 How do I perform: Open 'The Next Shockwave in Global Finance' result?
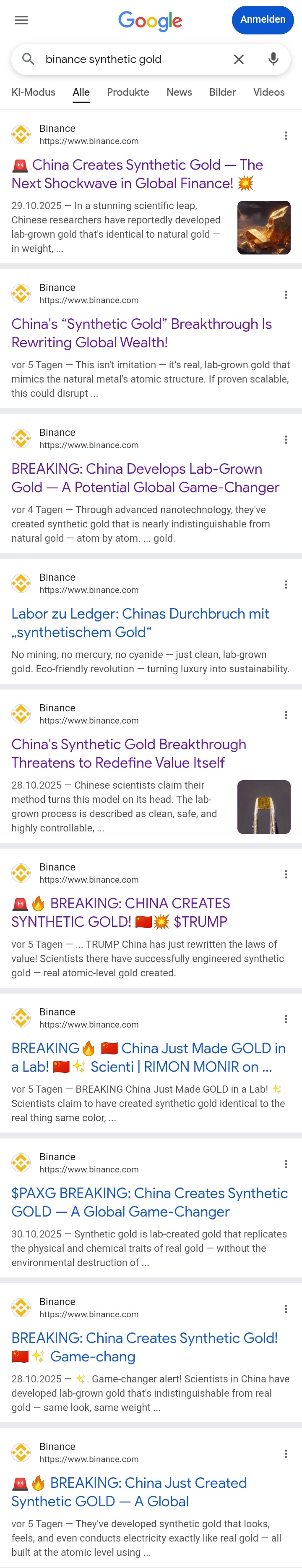137,174
